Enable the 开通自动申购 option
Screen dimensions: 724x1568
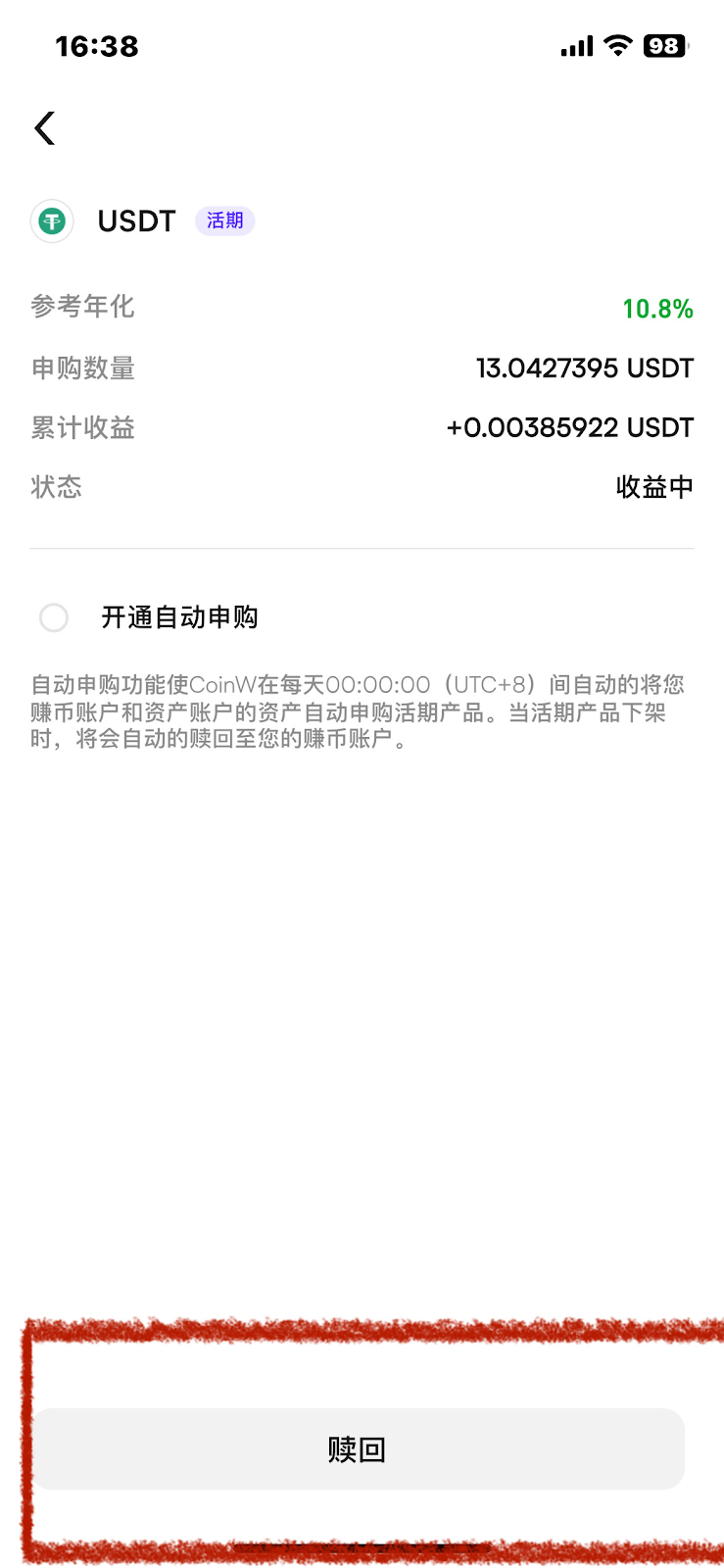[x=54, y=617]
